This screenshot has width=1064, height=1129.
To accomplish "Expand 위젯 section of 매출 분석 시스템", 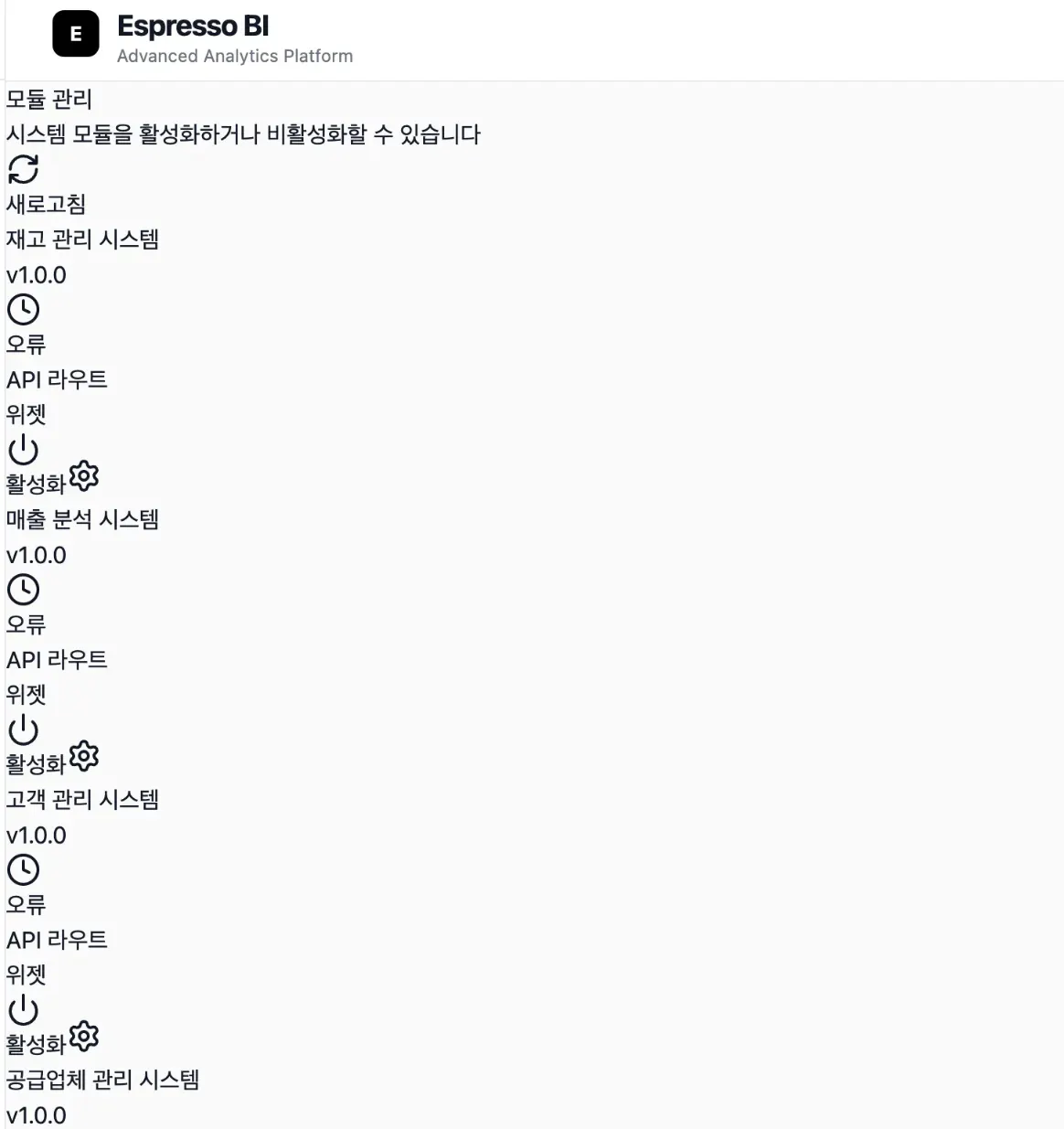I will (x=26, y=695).
